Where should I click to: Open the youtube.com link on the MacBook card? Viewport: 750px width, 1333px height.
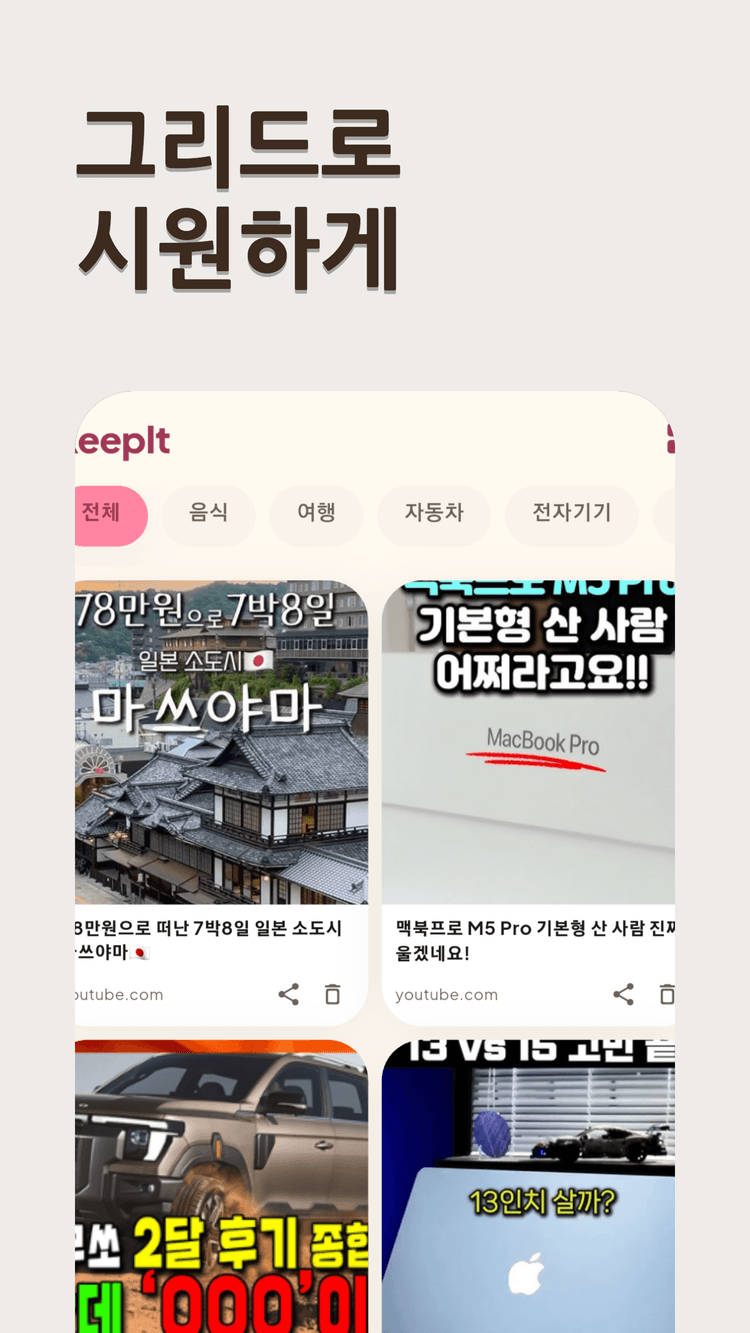click(x=446, y=994)
